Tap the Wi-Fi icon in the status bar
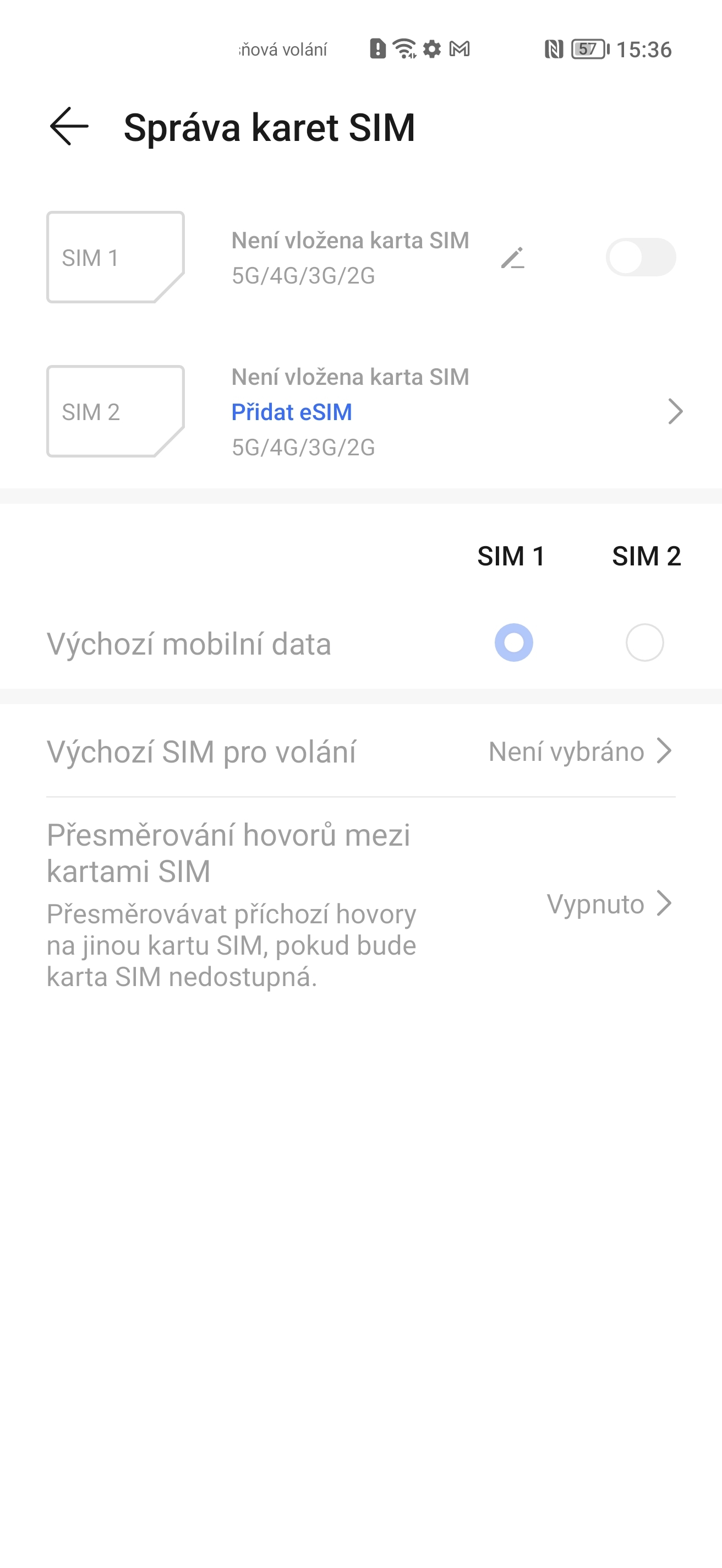The width and height of the screenshot is (722, 1568). coord(403,47)
